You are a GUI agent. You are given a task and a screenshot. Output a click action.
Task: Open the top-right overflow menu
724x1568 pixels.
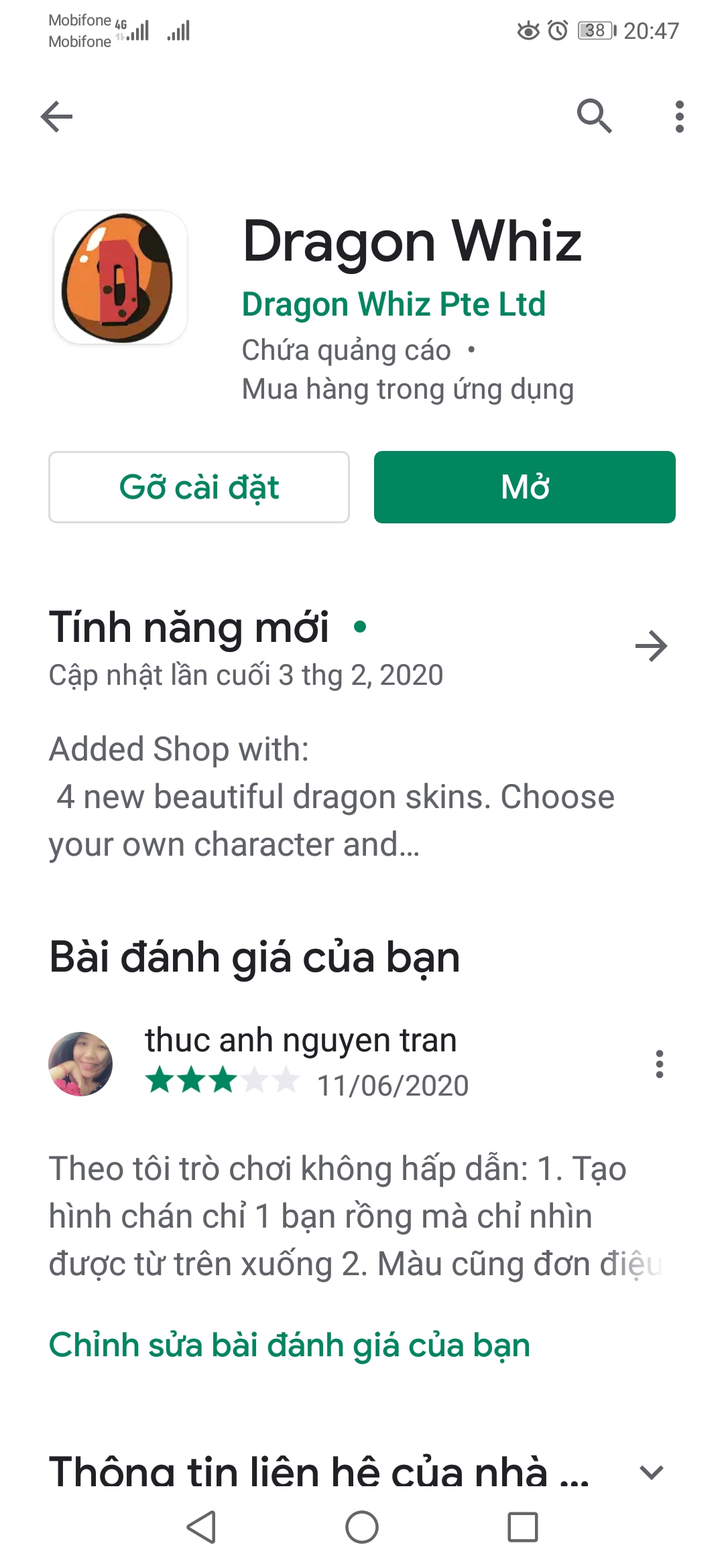coord(680,117)
